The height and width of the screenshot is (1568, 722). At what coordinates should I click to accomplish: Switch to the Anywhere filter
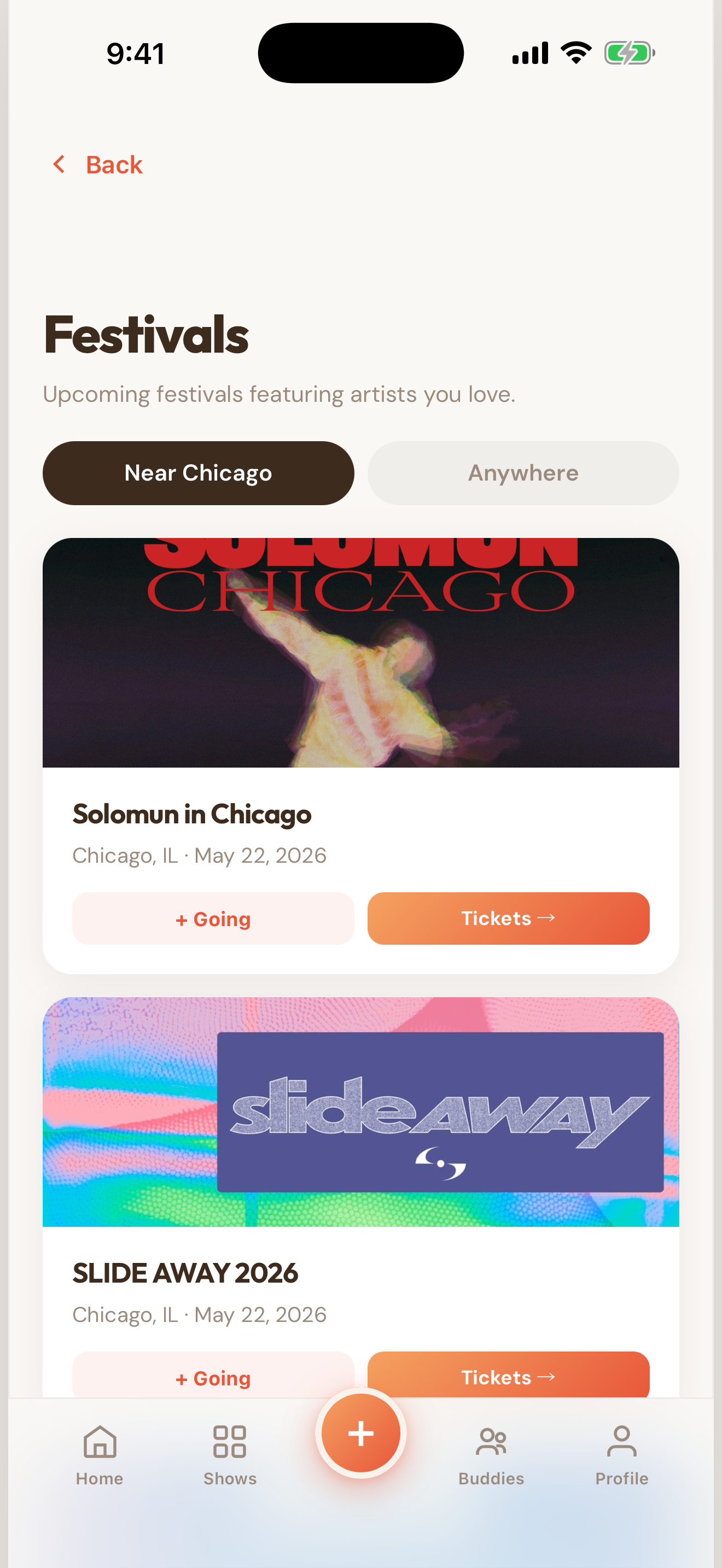click(523, 473)
